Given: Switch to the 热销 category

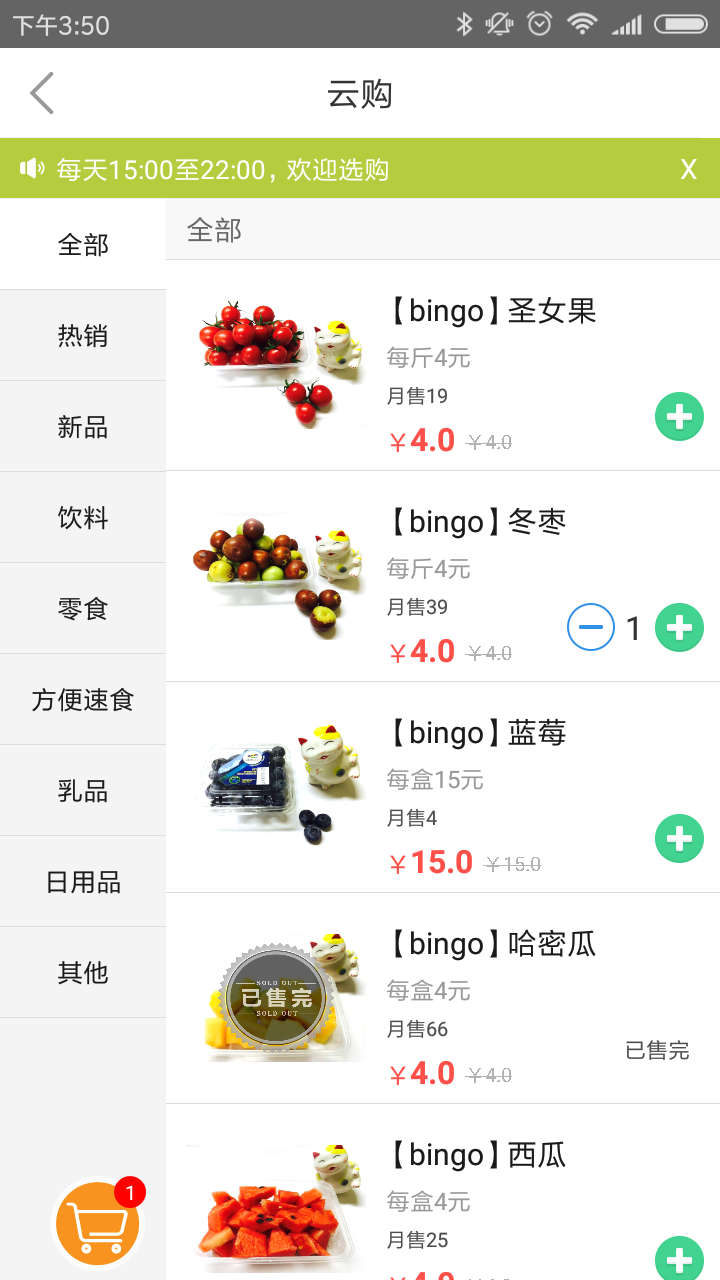Looking at the screenshot, I should tap(82, 335).
